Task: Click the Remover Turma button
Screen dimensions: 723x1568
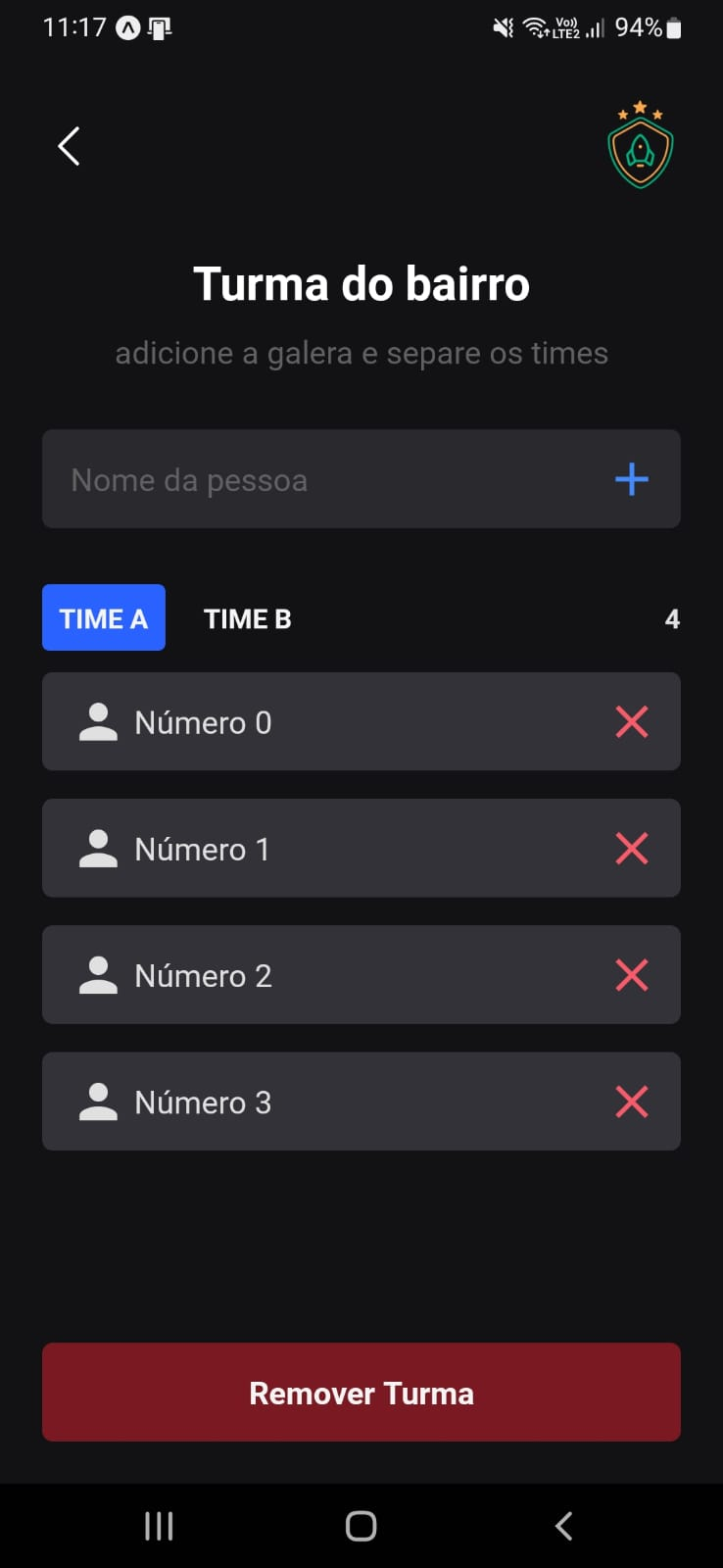Action: 361,1393
